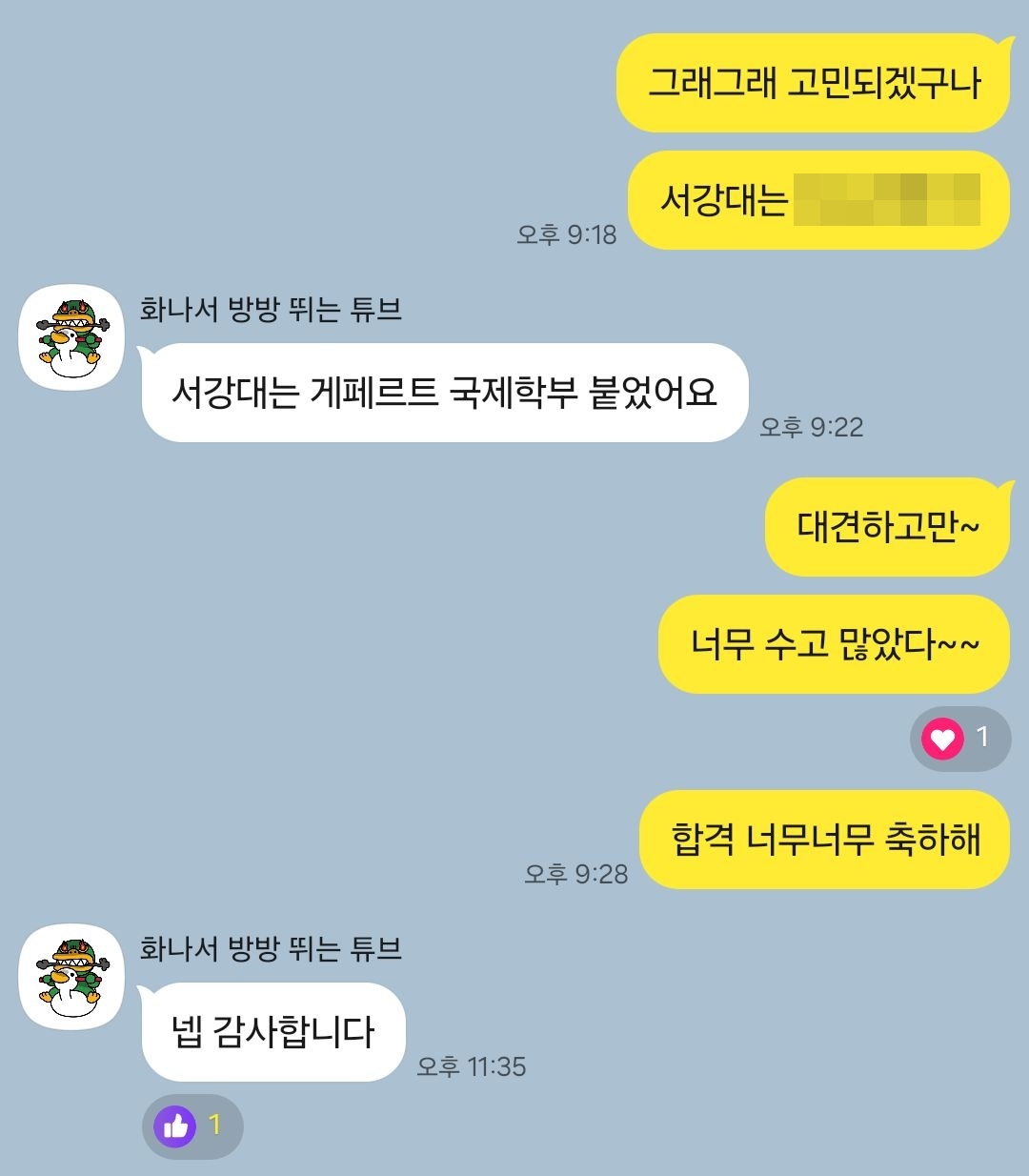Tap the heart reaction under 너무 수고 많았다~~

click(960, 739)
